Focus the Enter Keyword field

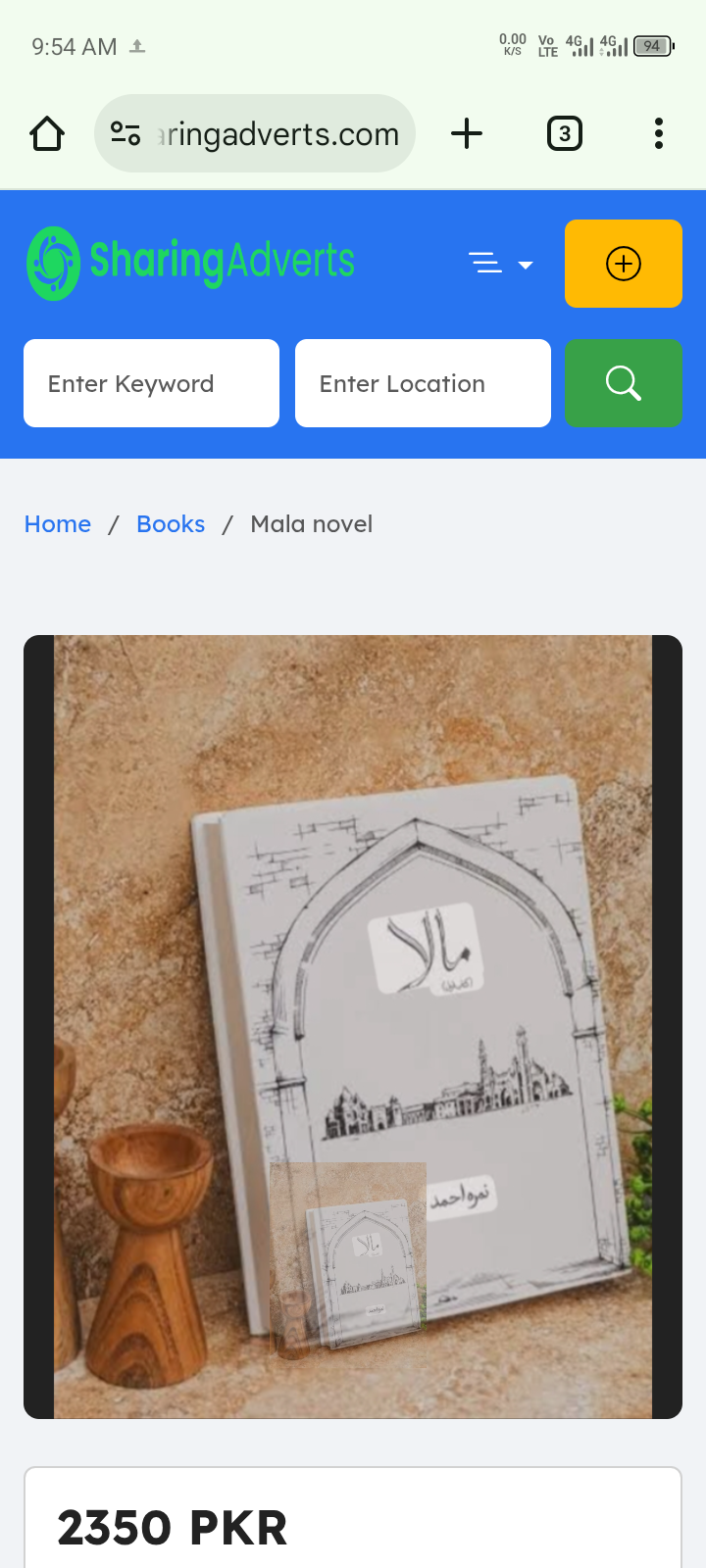(x=151, y=383)
